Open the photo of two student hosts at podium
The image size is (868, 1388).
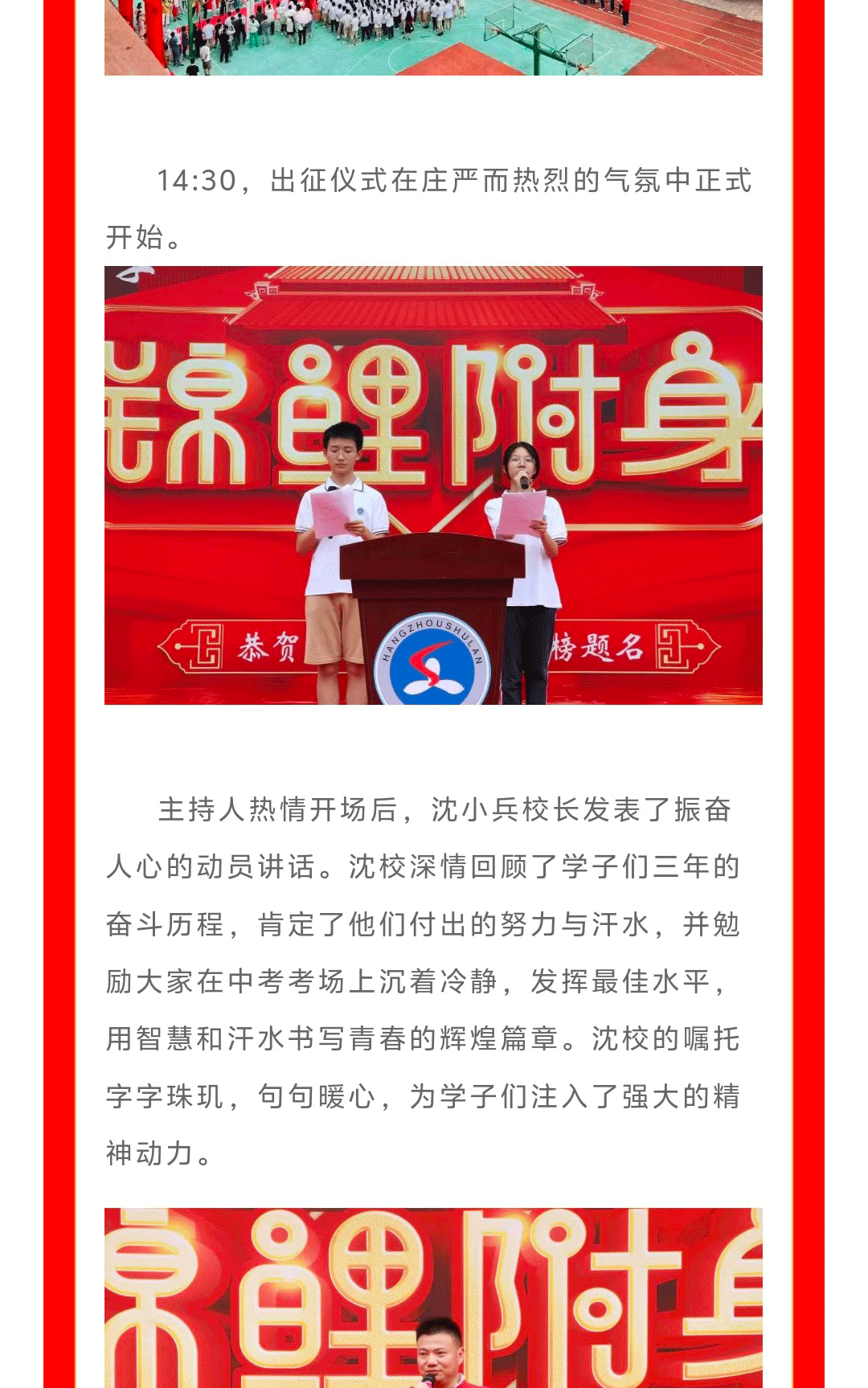[433, 485]
